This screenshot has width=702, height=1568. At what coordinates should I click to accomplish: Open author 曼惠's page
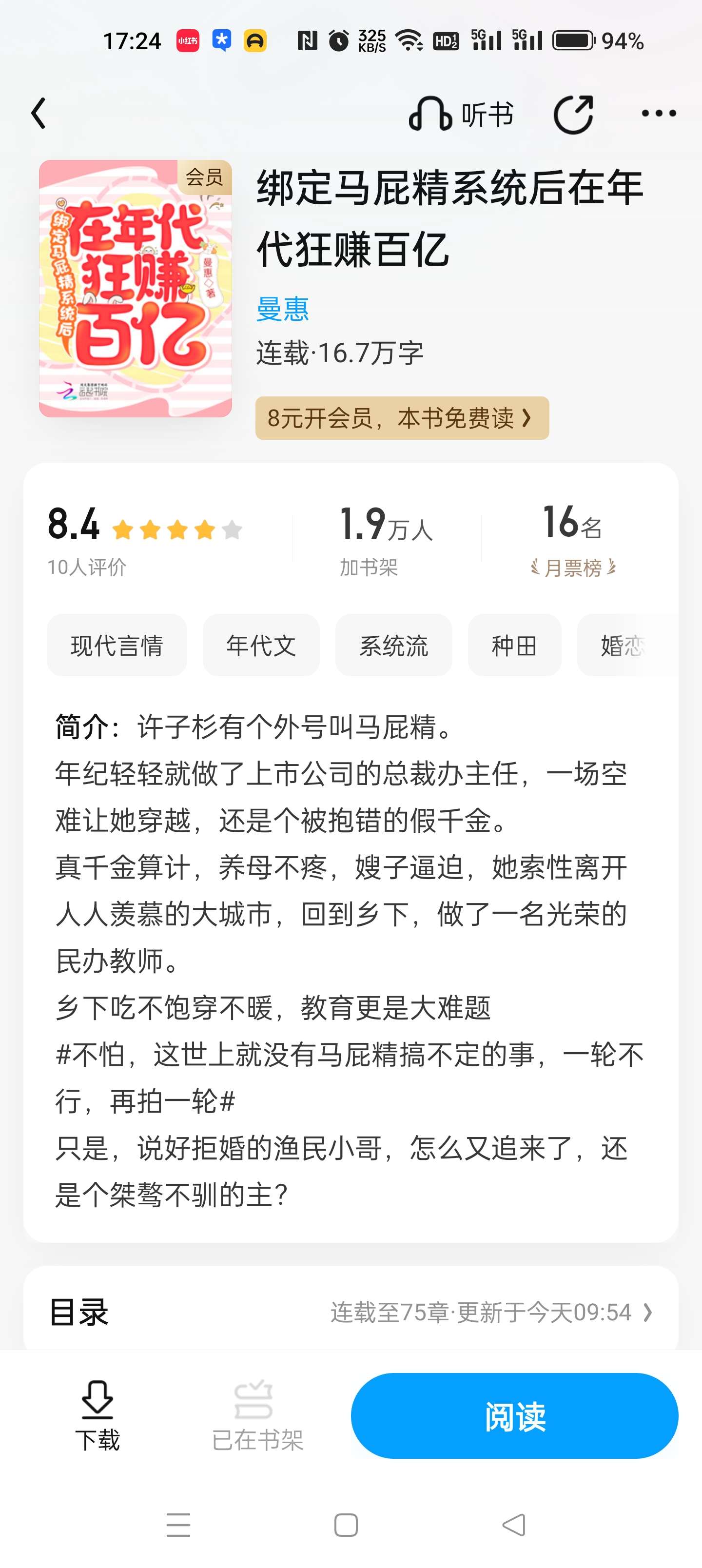point(282,309)
